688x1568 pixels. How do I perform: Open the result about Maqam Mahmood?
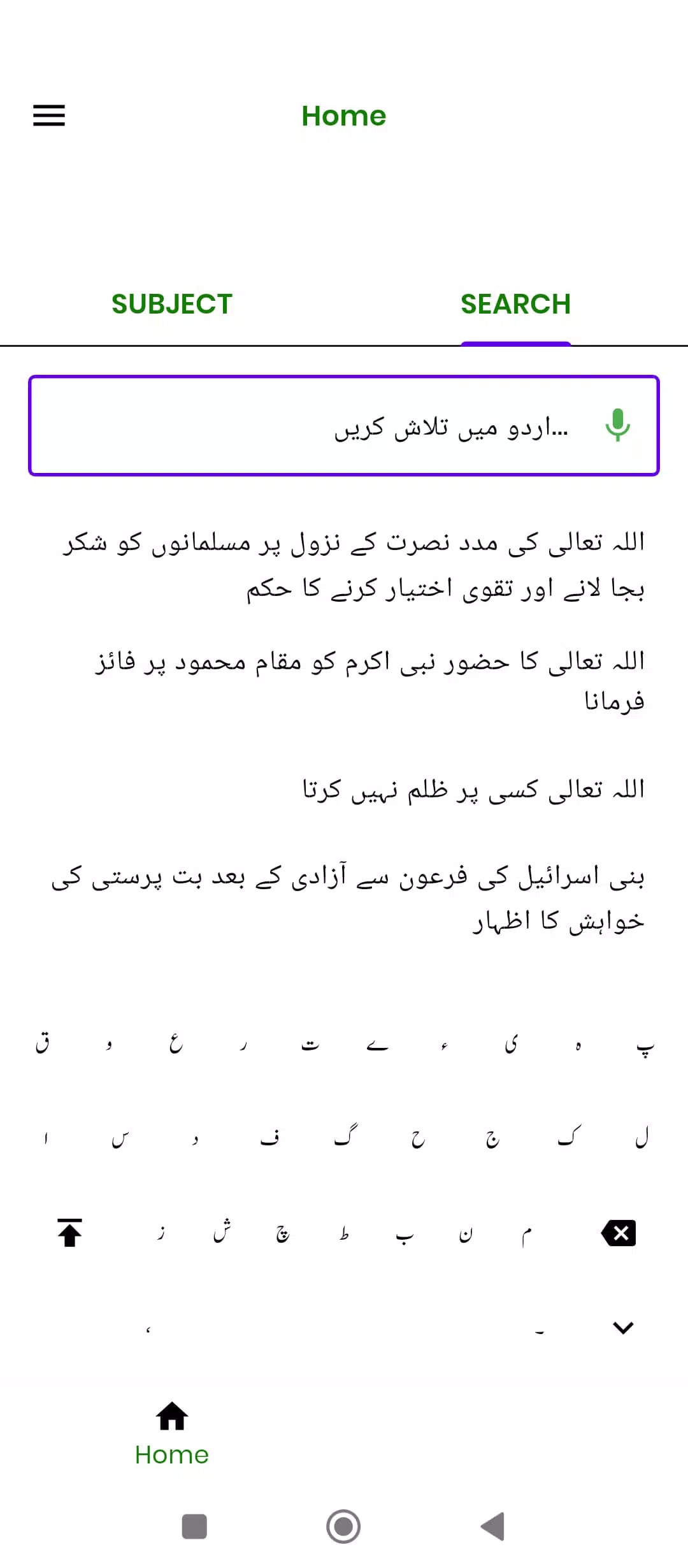344,681
